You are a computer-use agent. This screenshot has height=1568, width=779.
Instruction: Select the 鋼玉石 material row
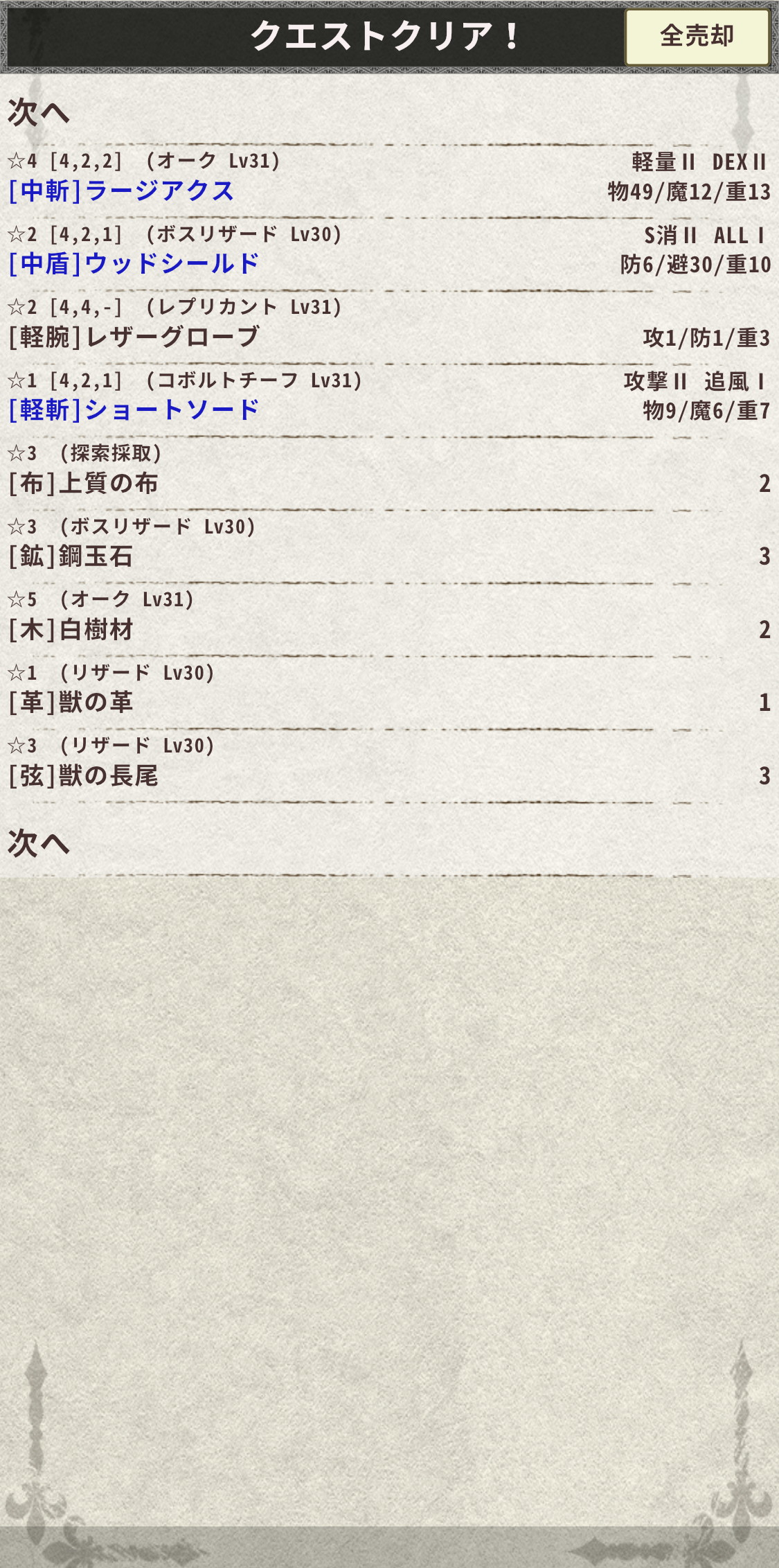pyautogui.click(x=389, y=543)
